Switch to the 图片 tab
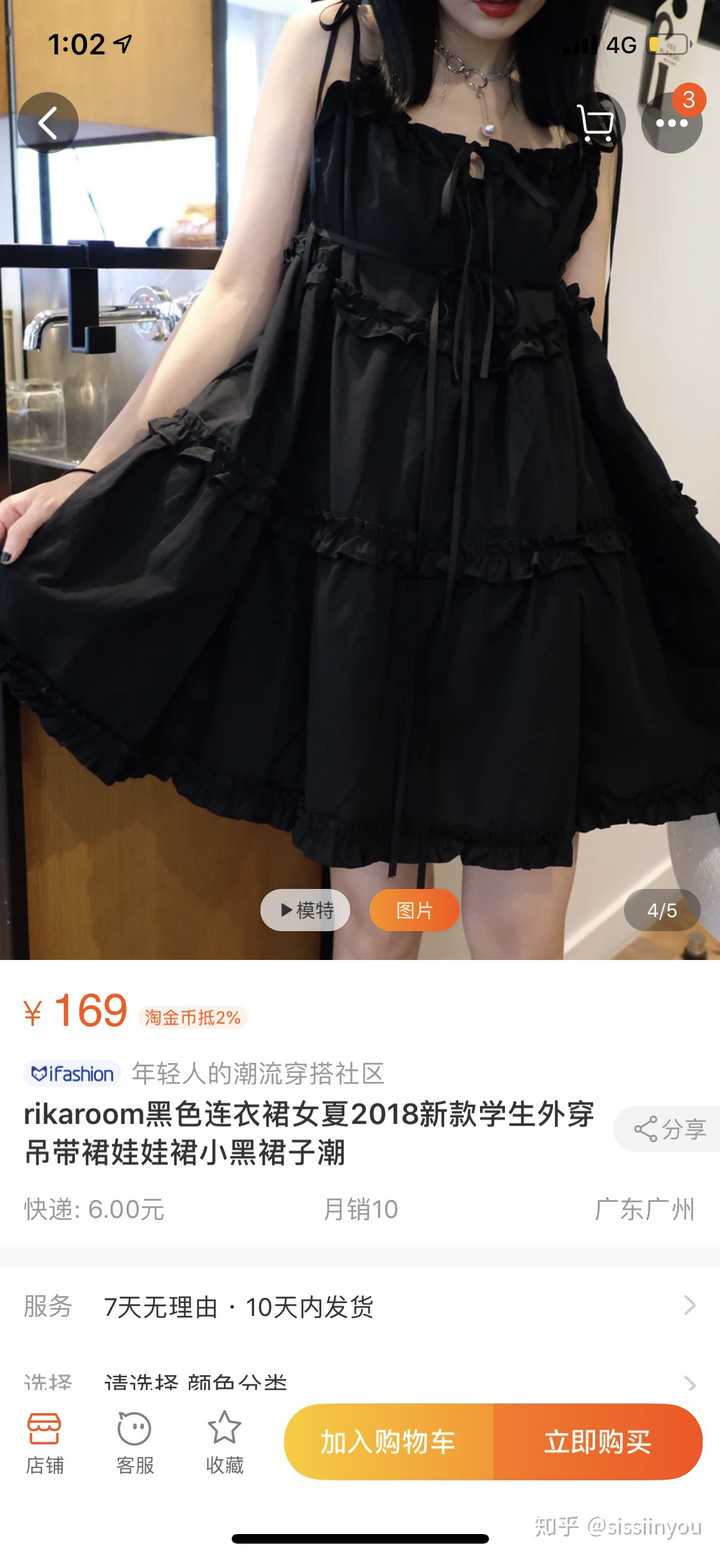Viewport: 720px width, 1559px height. coord(414,910)
